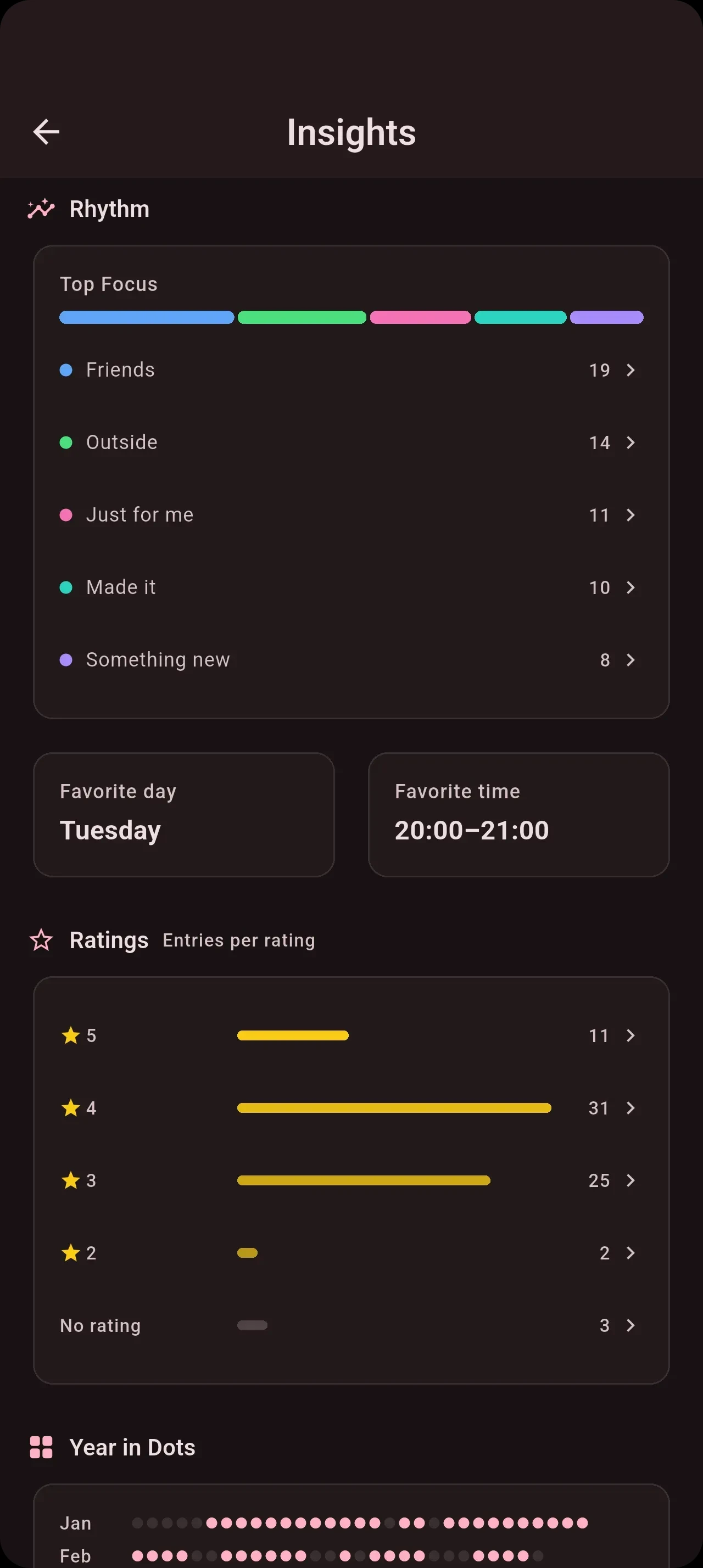This screenshot has height=1568, width=703.
Task: Click the pink dot beside Just for me
Action: point(67,514)
